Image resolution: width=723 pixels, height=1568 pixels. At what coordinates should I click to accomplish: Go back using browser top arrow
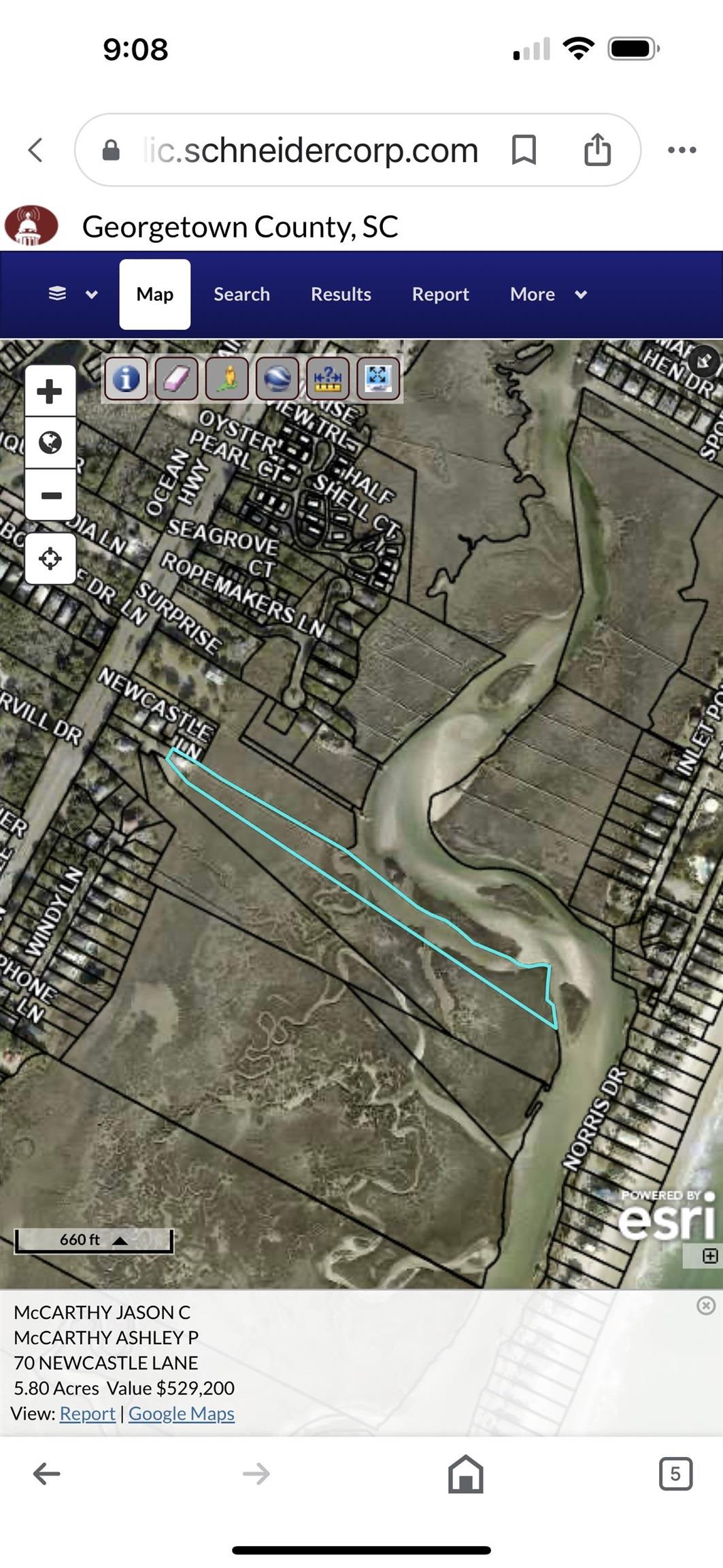point(35,150)
